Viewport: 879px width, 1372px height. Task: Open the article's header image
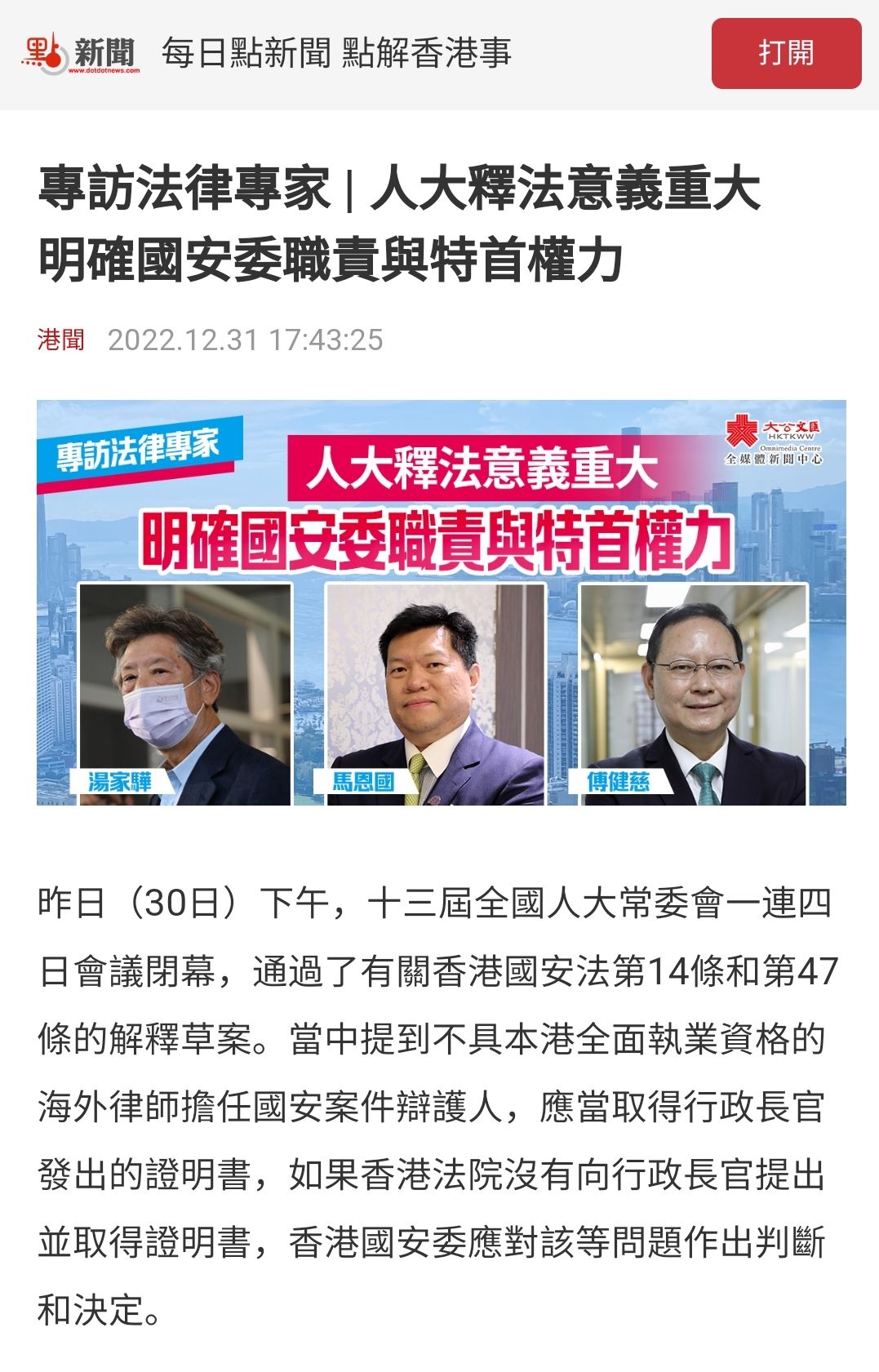click(441, 602)
